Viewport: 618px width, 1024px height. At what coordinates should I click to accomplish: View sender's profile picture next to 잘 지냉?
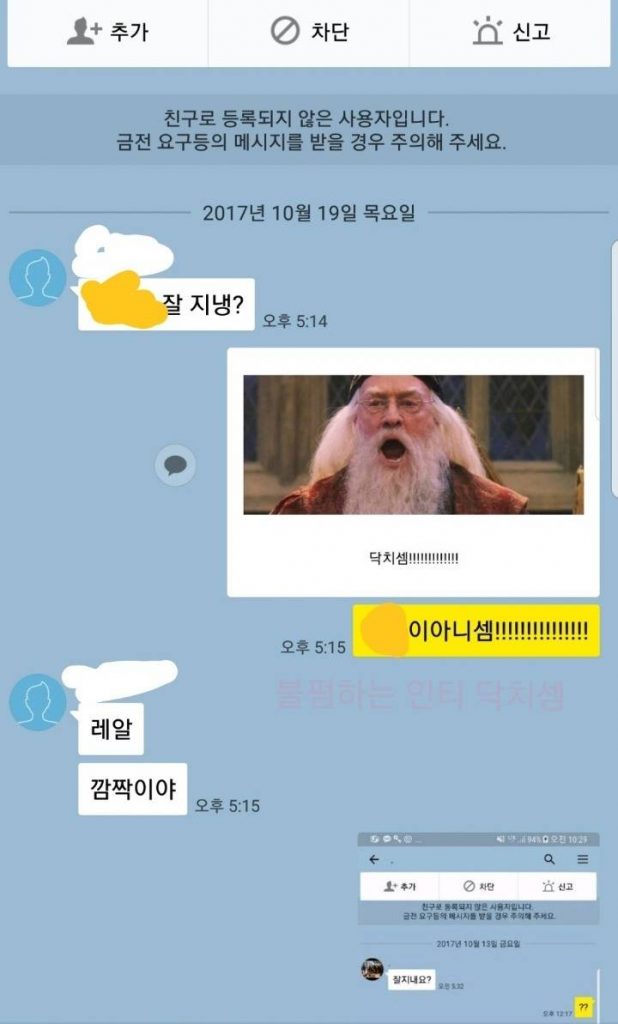38,277
